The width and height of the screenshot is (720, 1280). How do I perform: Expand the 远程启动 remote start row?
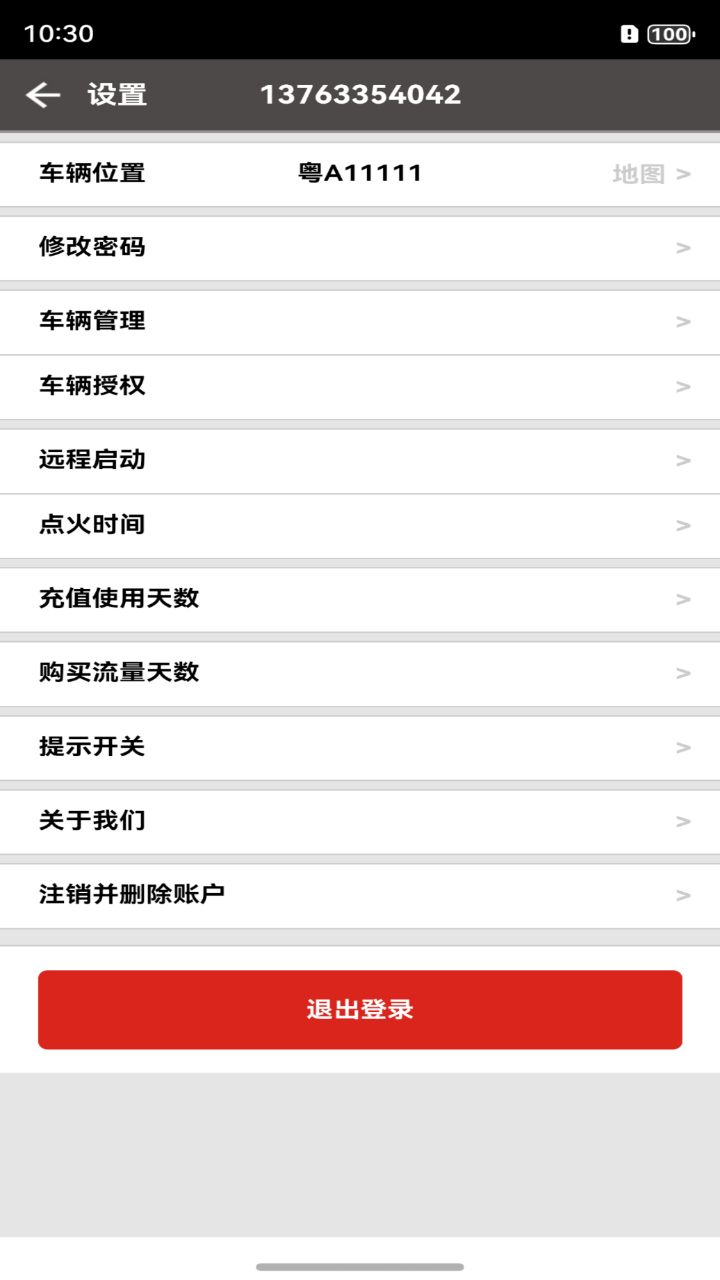click(90, 460)
